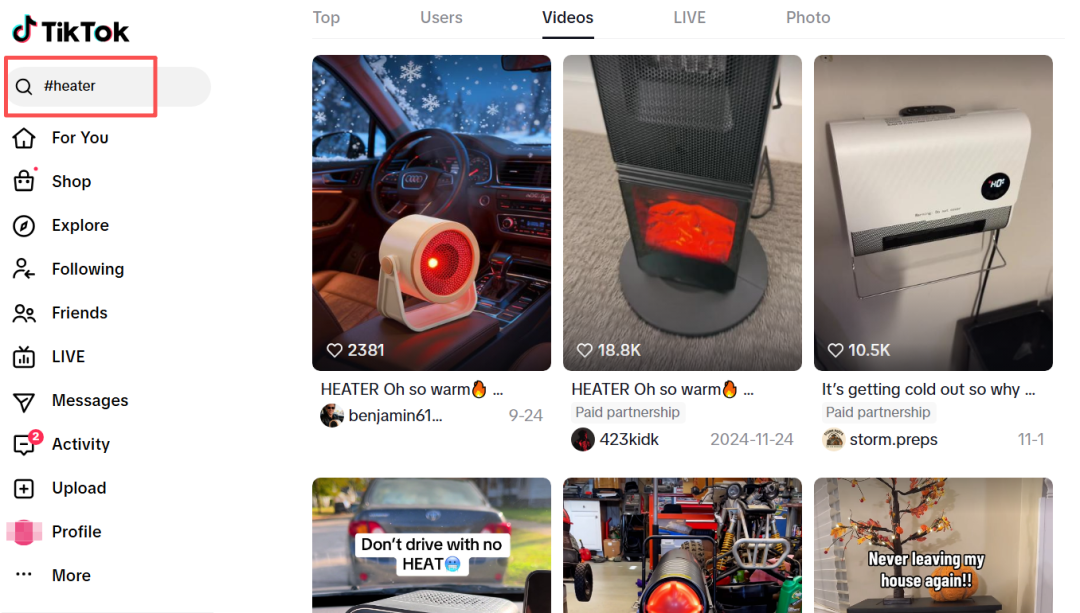Play the car heater video by benjamin61
The image size is (1080, 613).
click(x=431, y=212)
